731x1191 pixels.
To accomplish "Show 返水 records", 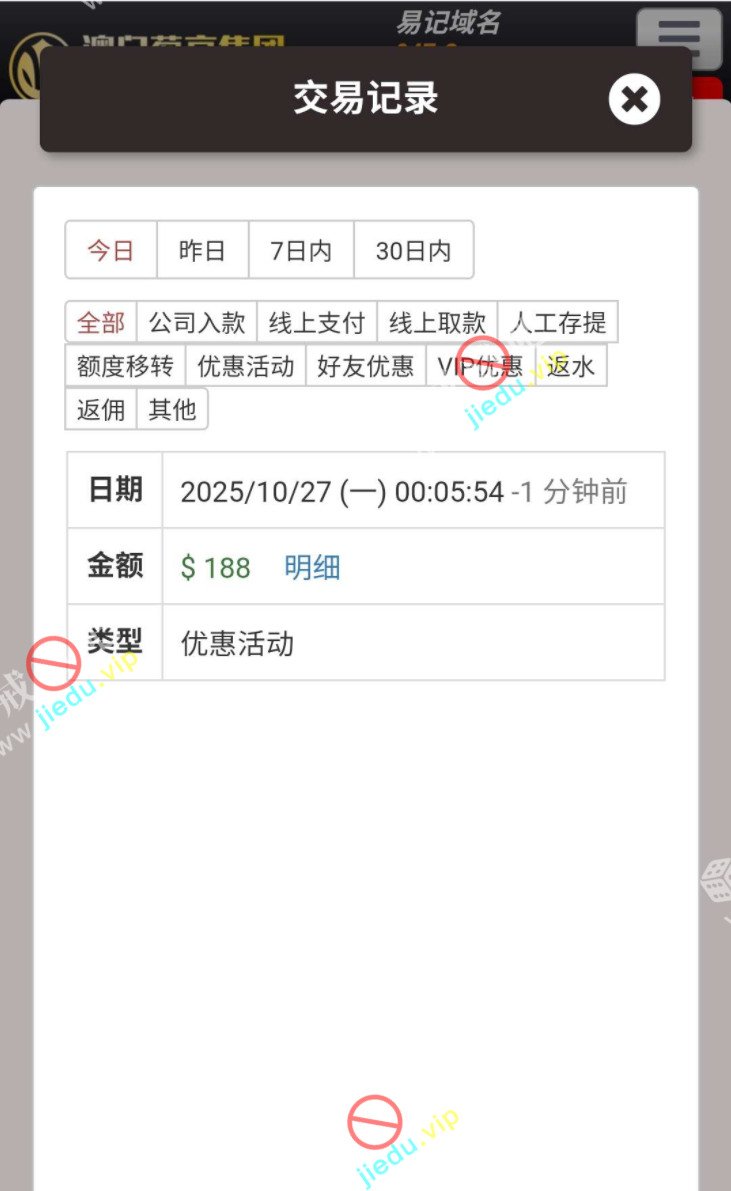I will click(x=571, y=366).
